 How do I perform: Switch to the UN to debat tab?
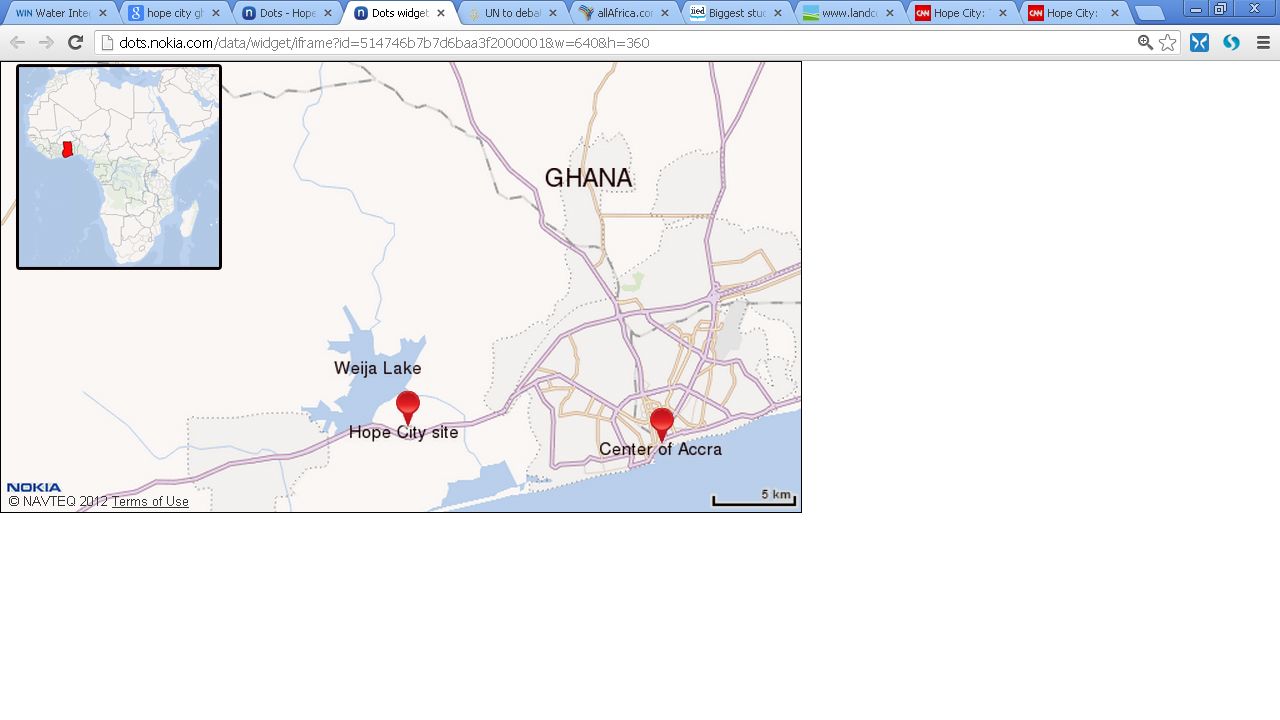pyautogui.click(x=510, y=13)
